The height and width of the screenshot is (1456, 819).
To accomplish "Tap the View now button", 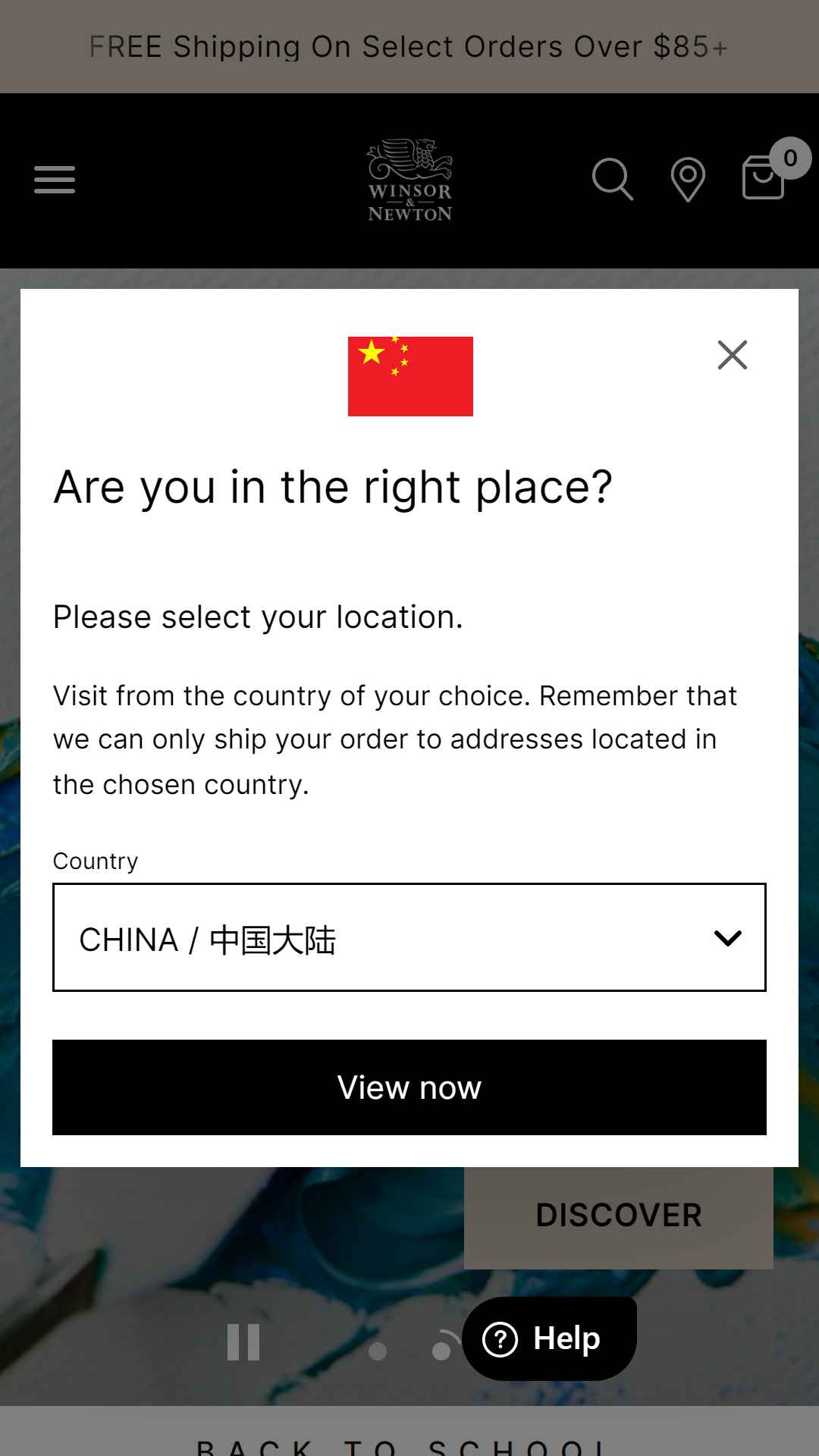I will tap(409, 1087).
